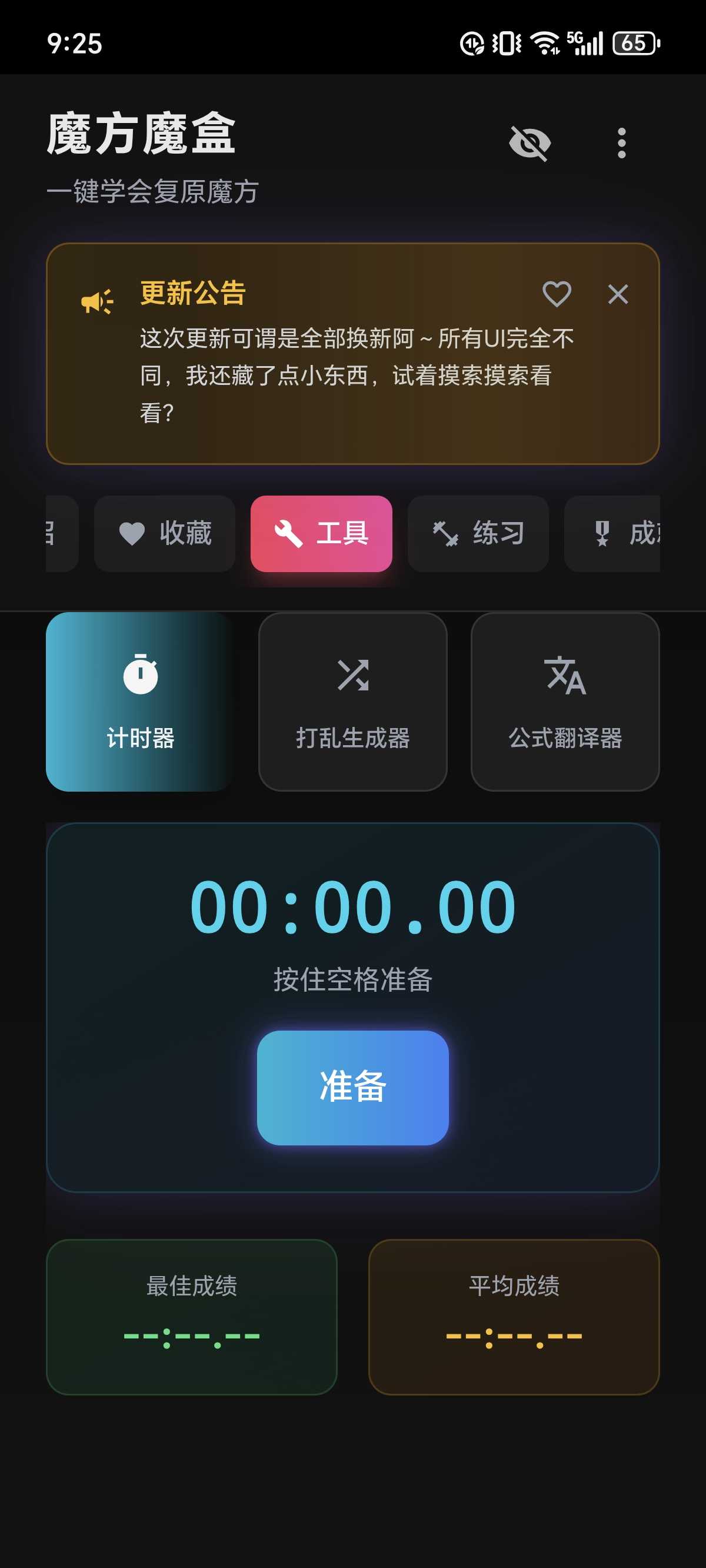Switch to the 收藏 tab
Viewport: 706px width, 1568px height.
[165, 534]
